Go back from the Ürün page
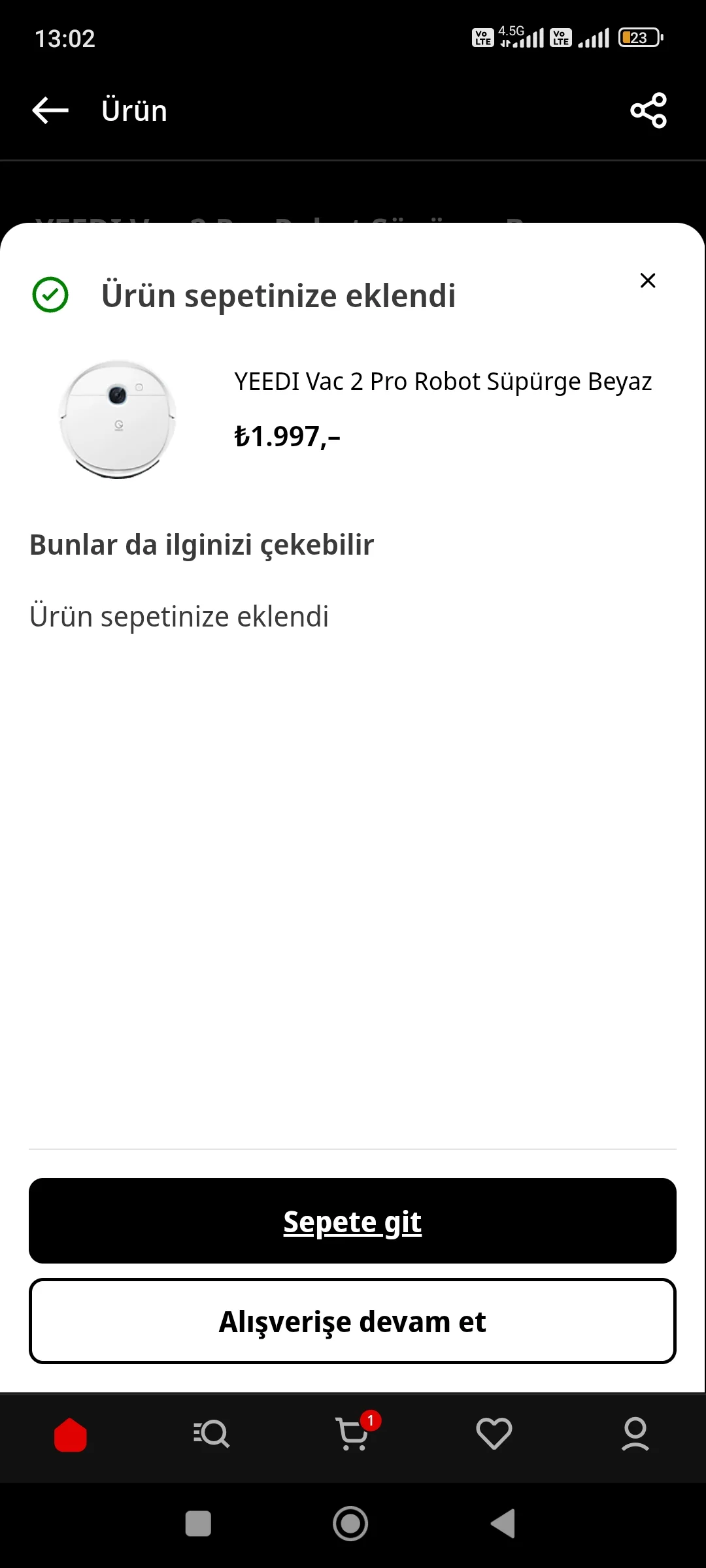This screenshot has height=1568, width=706. click(50, 110)
